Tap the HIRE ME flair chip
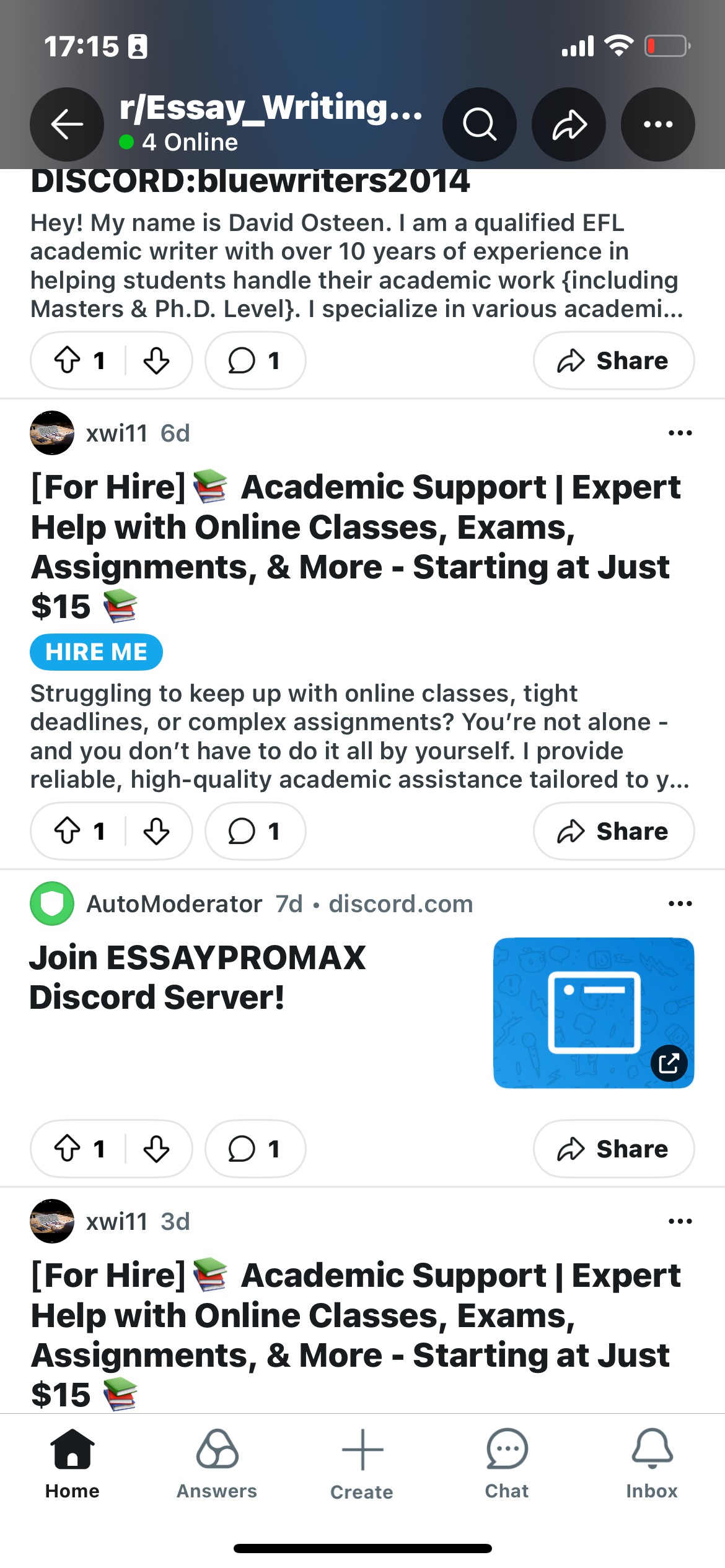Image resolution: width=725 pixels, height=1568 pixels. click(x=96, y=651)
